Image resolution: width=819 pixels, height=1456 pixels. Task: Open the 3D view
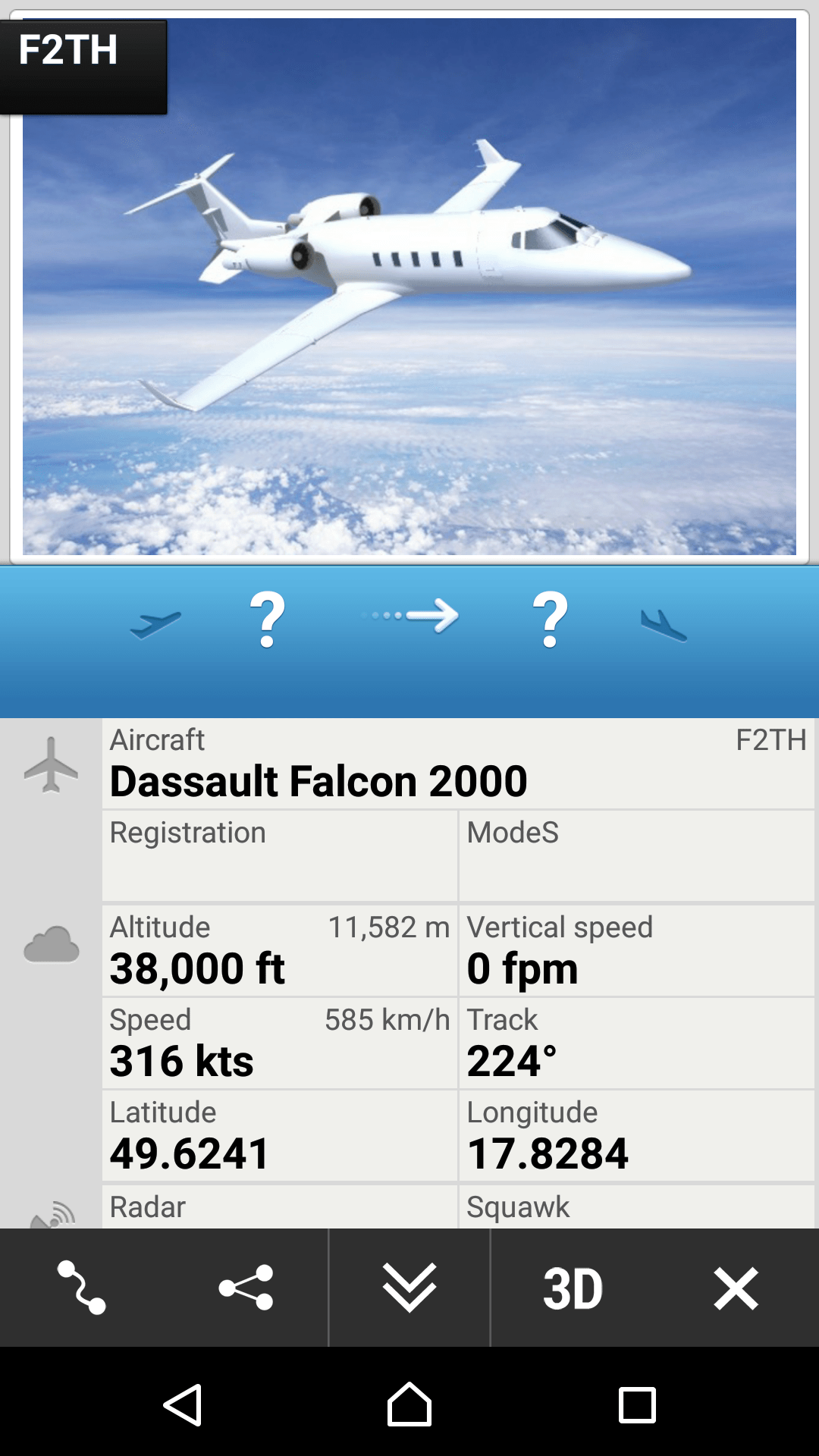(x=573, y=1288)
